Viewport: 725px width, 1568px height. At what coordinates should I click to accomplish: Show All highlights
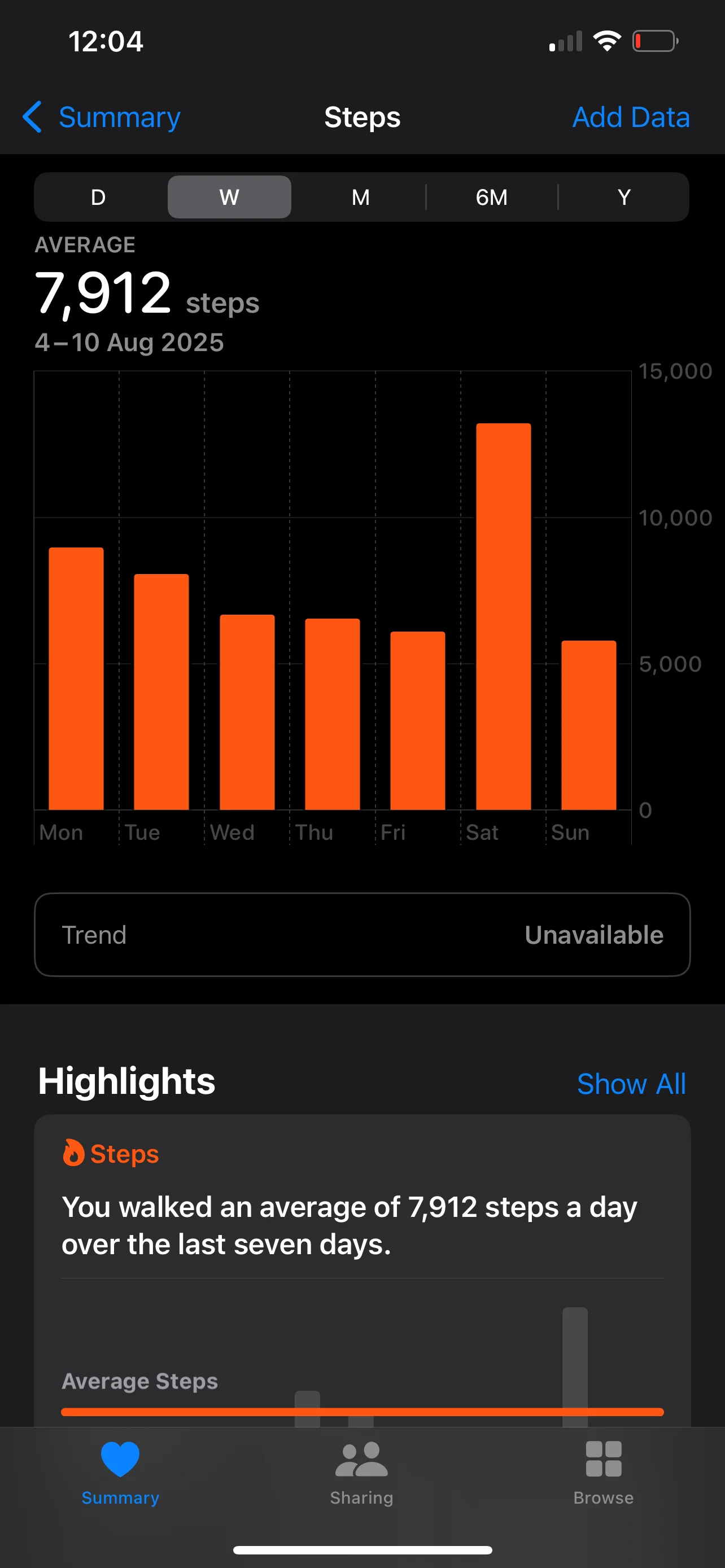[631, 1084]
